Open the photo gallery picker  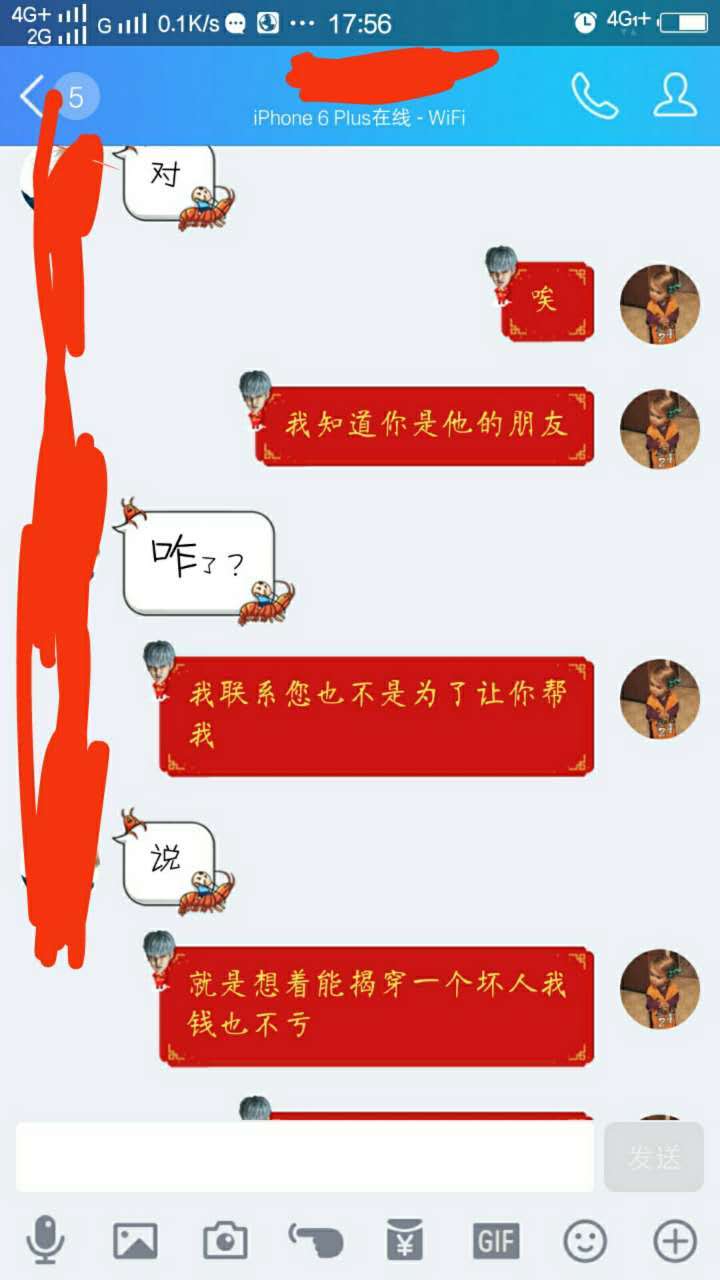pyautogui.click(x=135, y=1241)
